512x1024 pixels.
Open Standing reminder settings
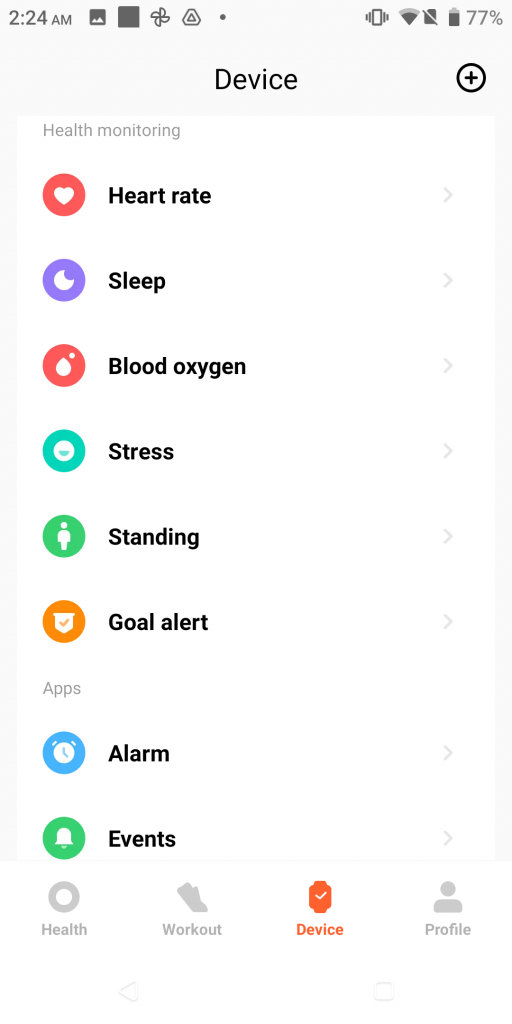(256, 537)
